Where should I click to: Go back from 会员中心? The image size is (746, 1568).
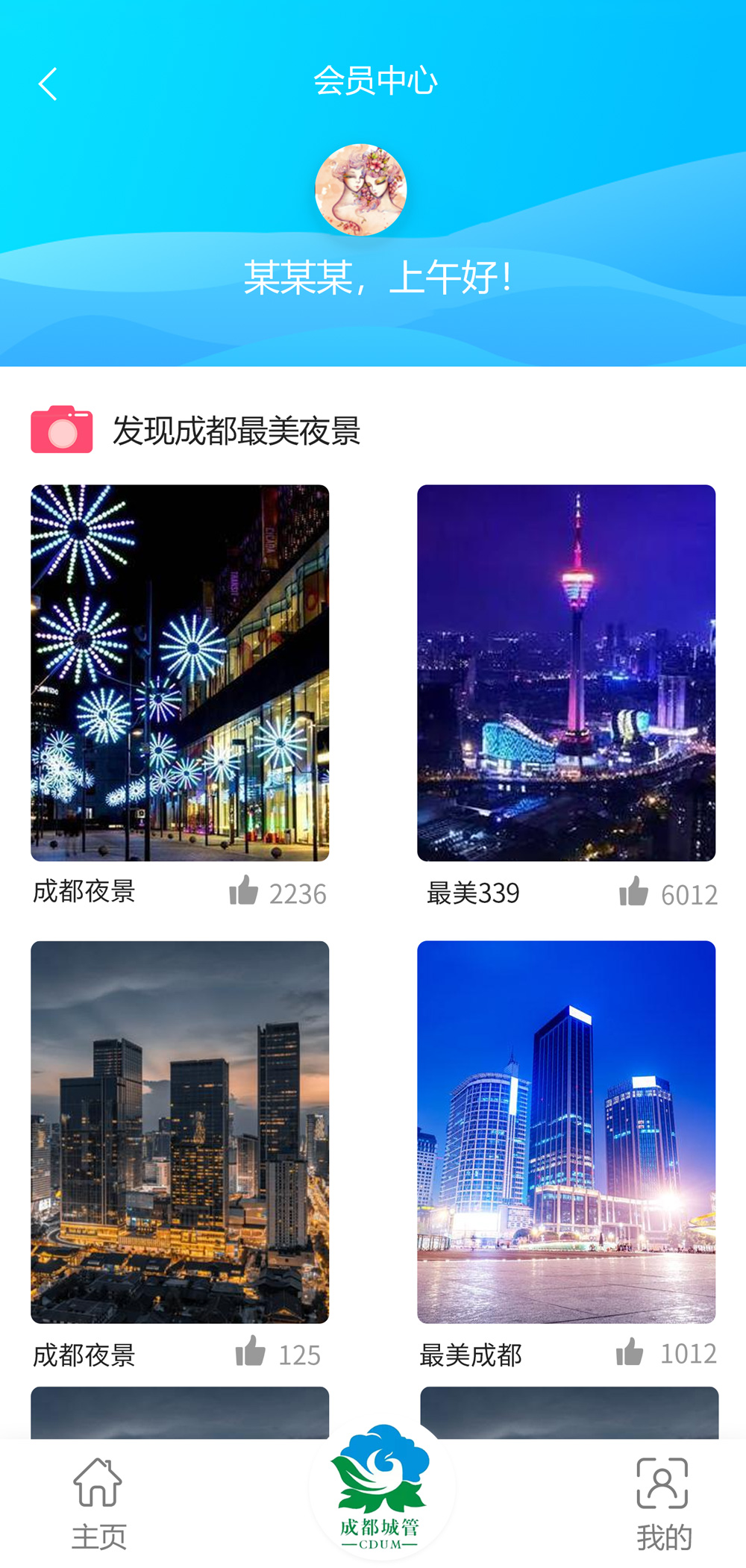coord(48,84)
